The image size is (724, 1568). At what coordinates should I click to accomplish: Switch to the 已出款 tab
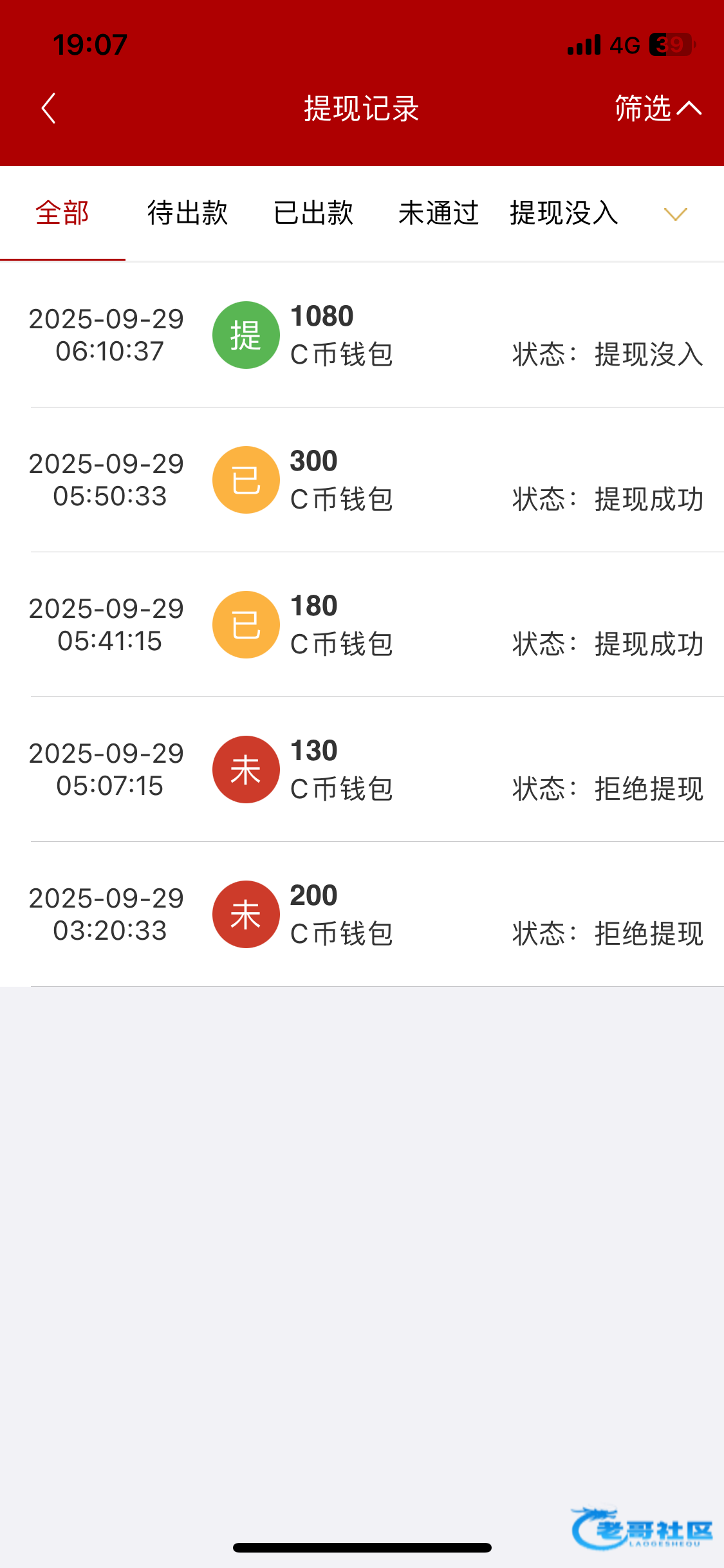[x=313, y=213]
